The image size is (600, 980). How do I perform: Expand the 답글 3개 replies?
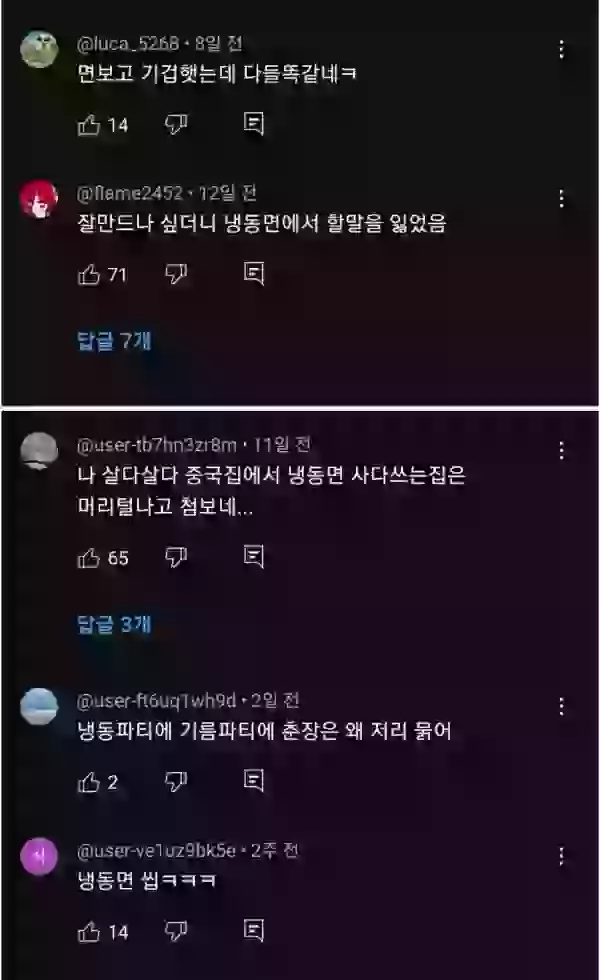coord(114,625)
